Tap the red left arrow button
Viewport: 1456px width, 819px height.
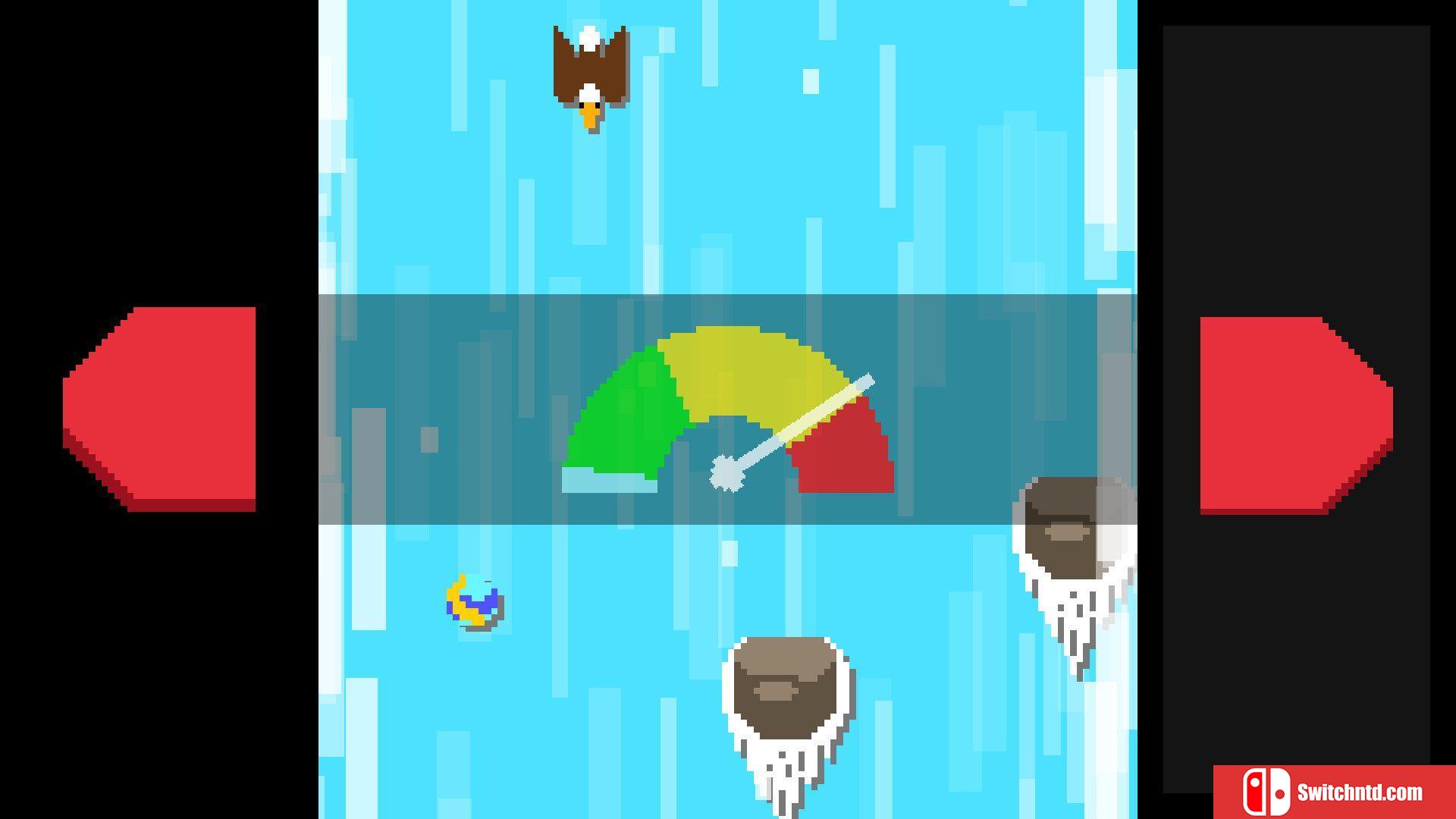point(163,407)
